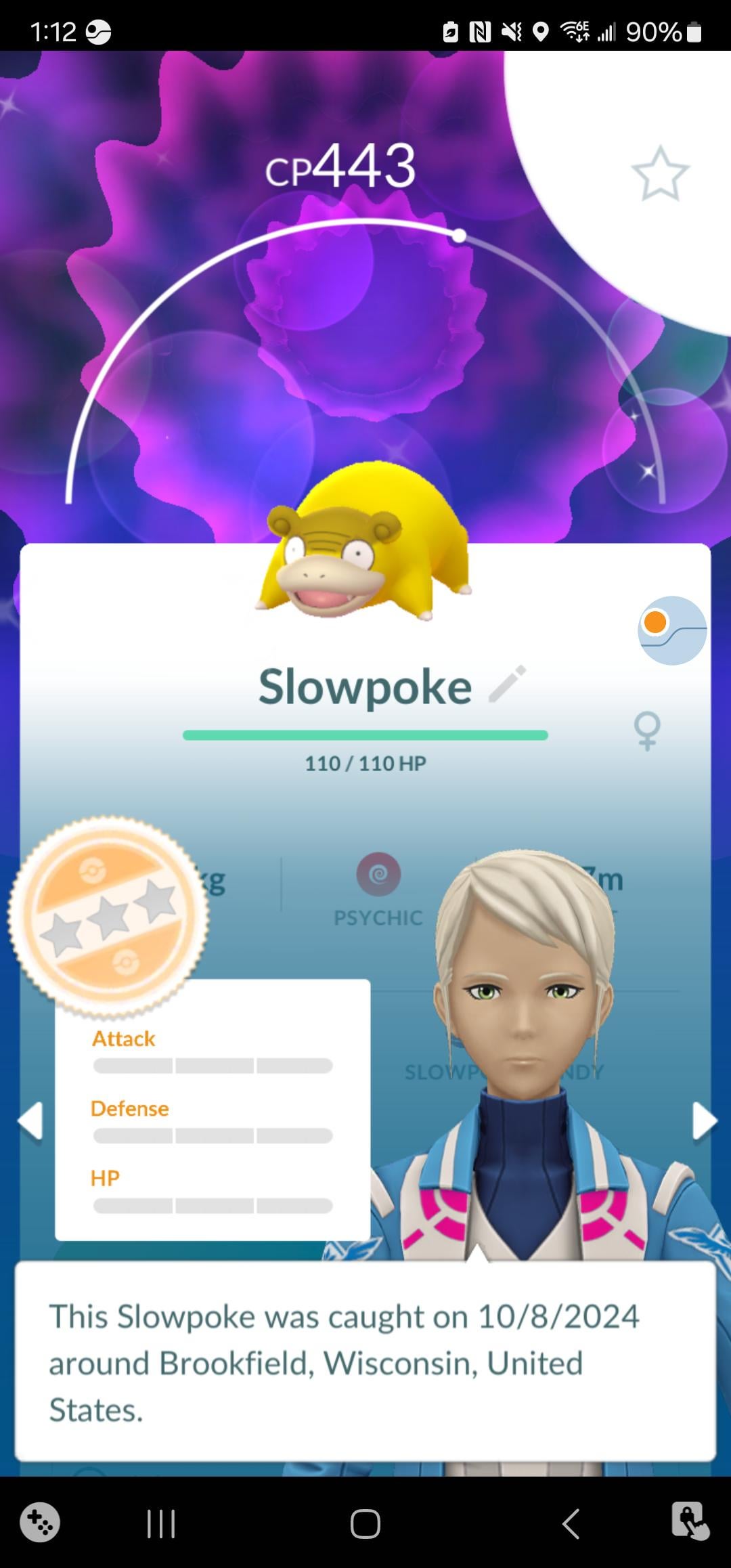Go to the previous Pokémon with left arrow
Screen dimensions: 731x1568
[x=31, y=1121]
